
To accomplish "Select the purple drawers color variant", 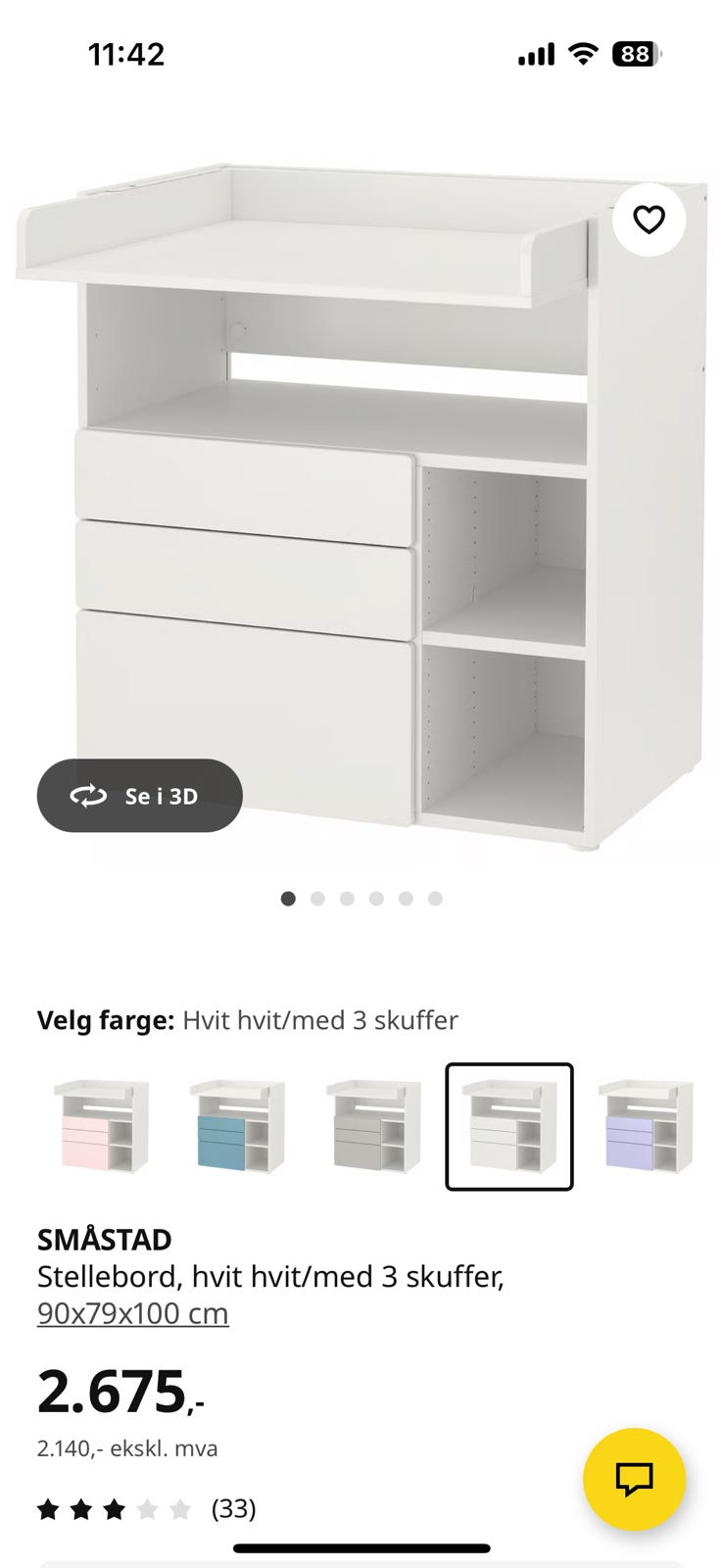I will pyautogui.click(x=644, y=1125).
